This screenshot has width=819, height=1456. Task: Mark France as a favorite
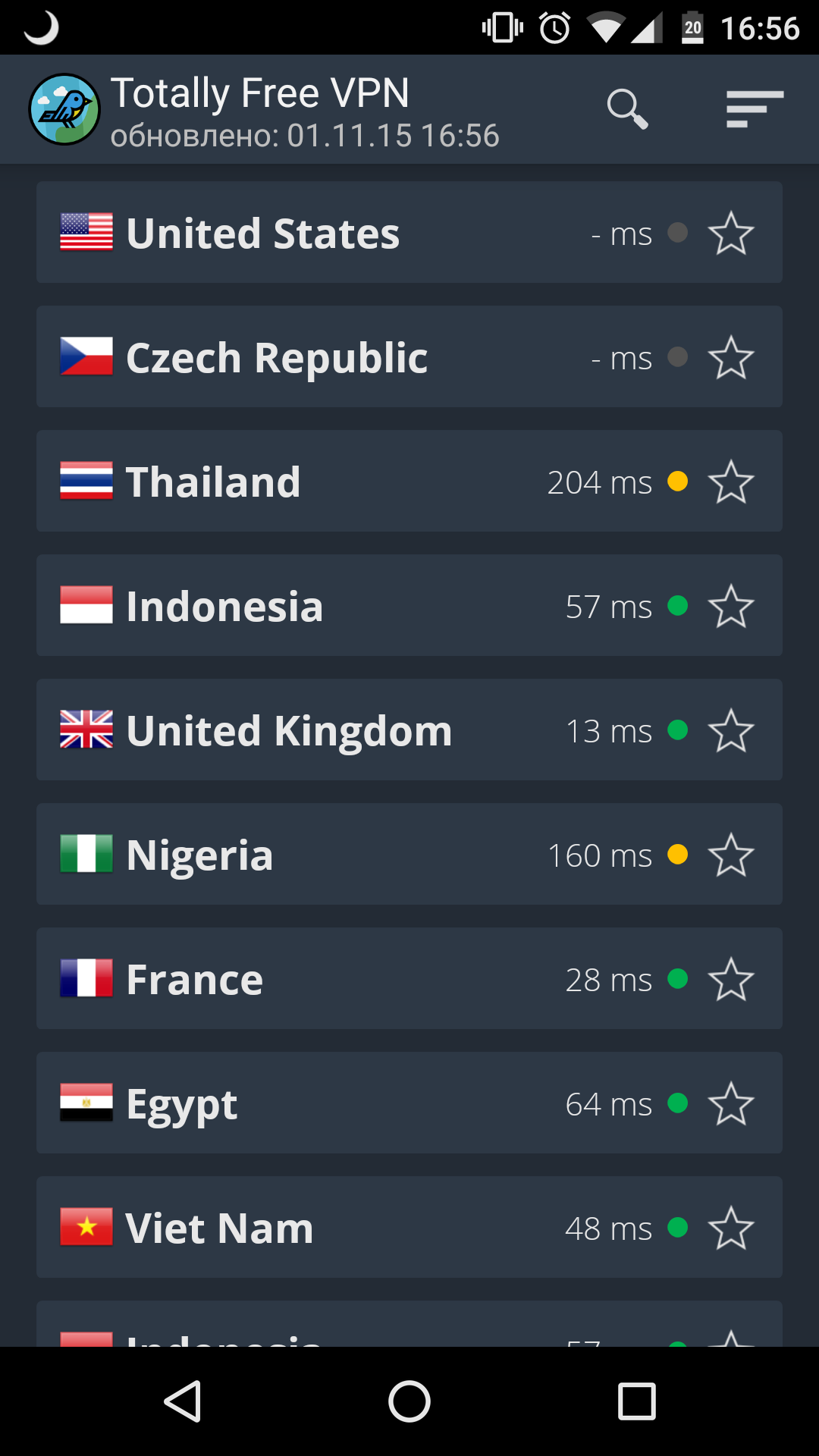(x=731, y=978)
